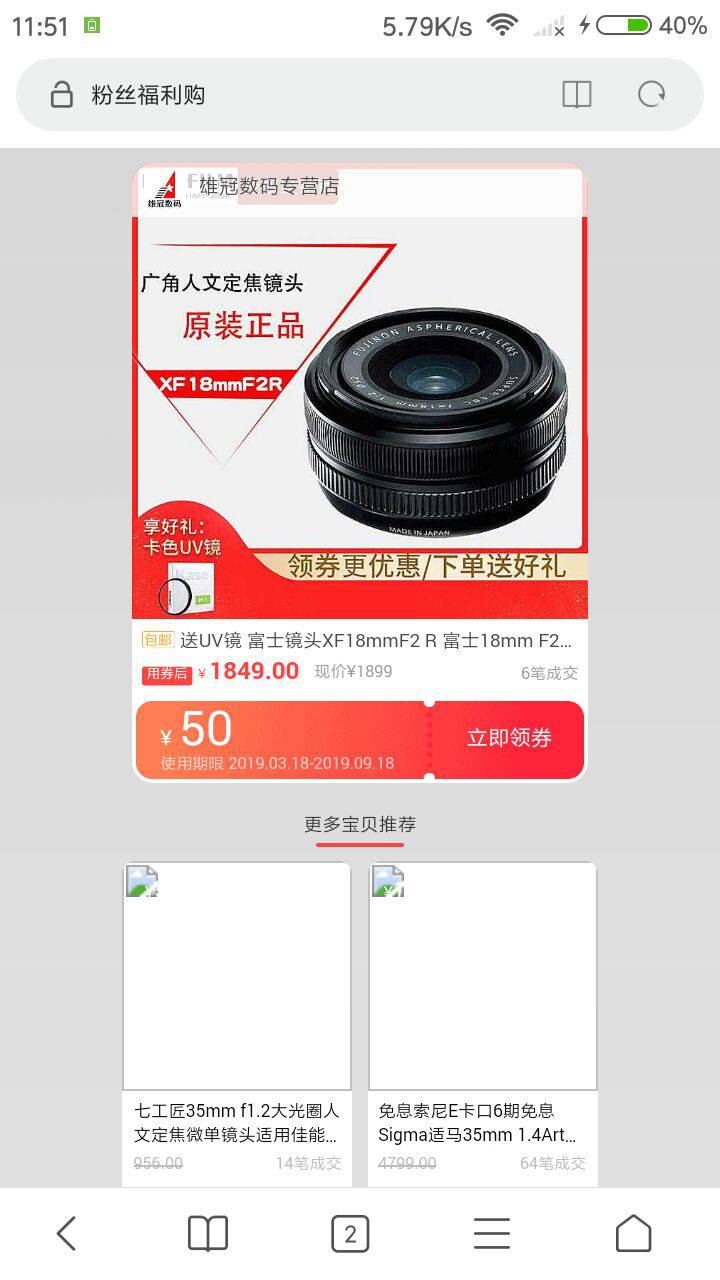720x1280 pixels.
Task: Open the browser bookmarks
Action: point(208,1234)
